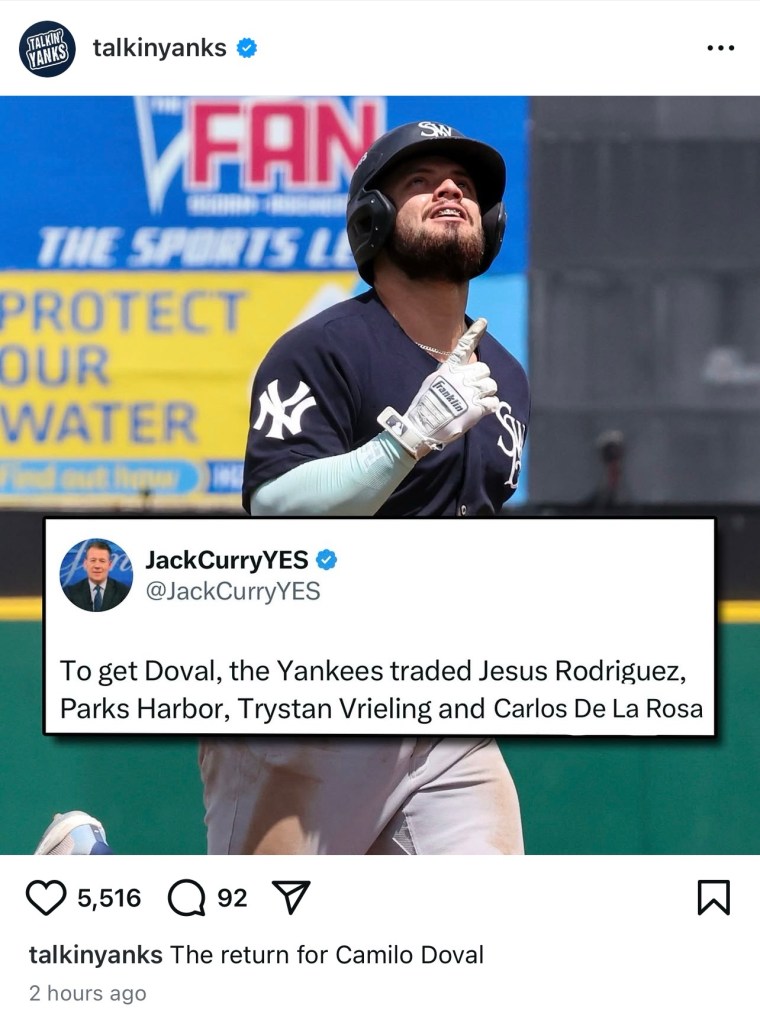View the 5,516 likes list

109,897
